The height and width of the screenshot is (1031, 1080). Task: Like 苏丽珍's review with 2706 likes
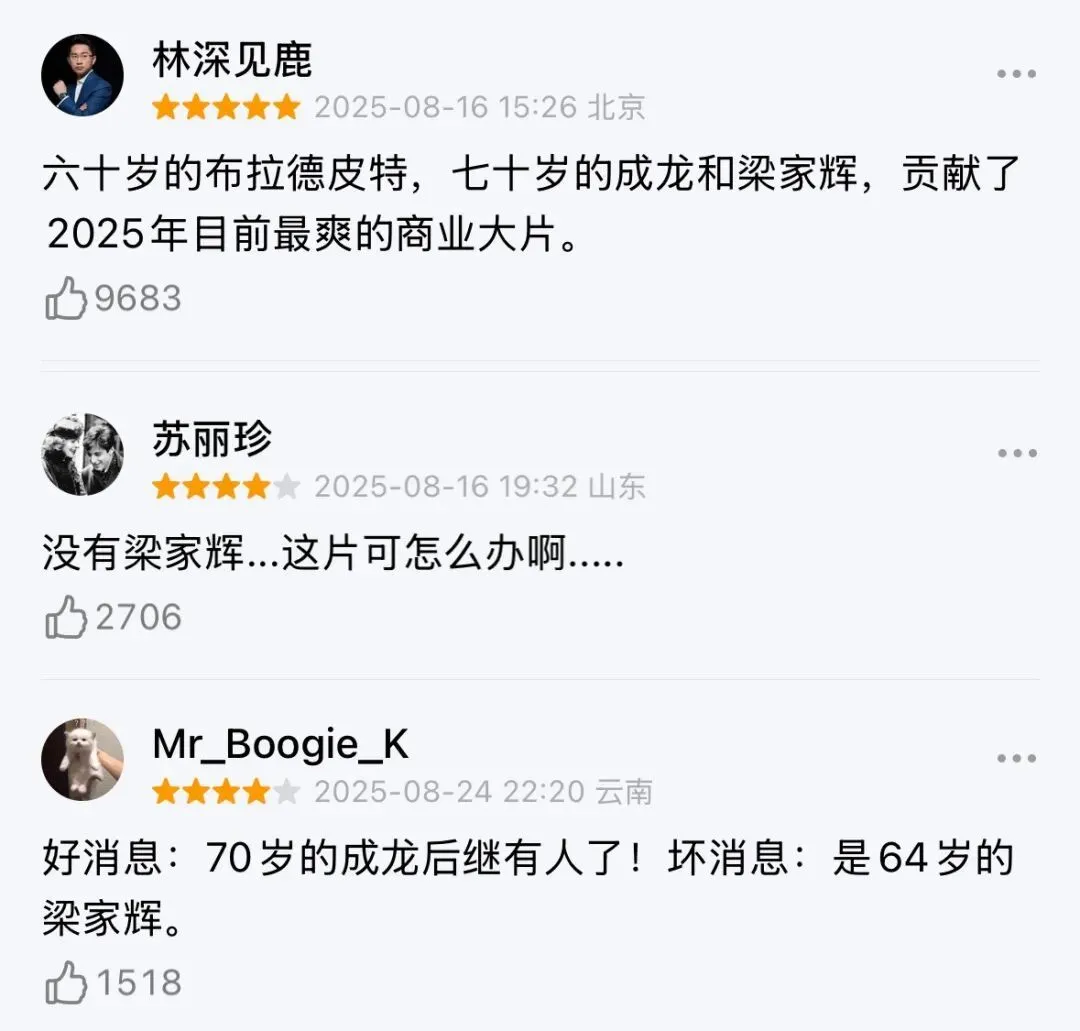click(x=66, y=617)
